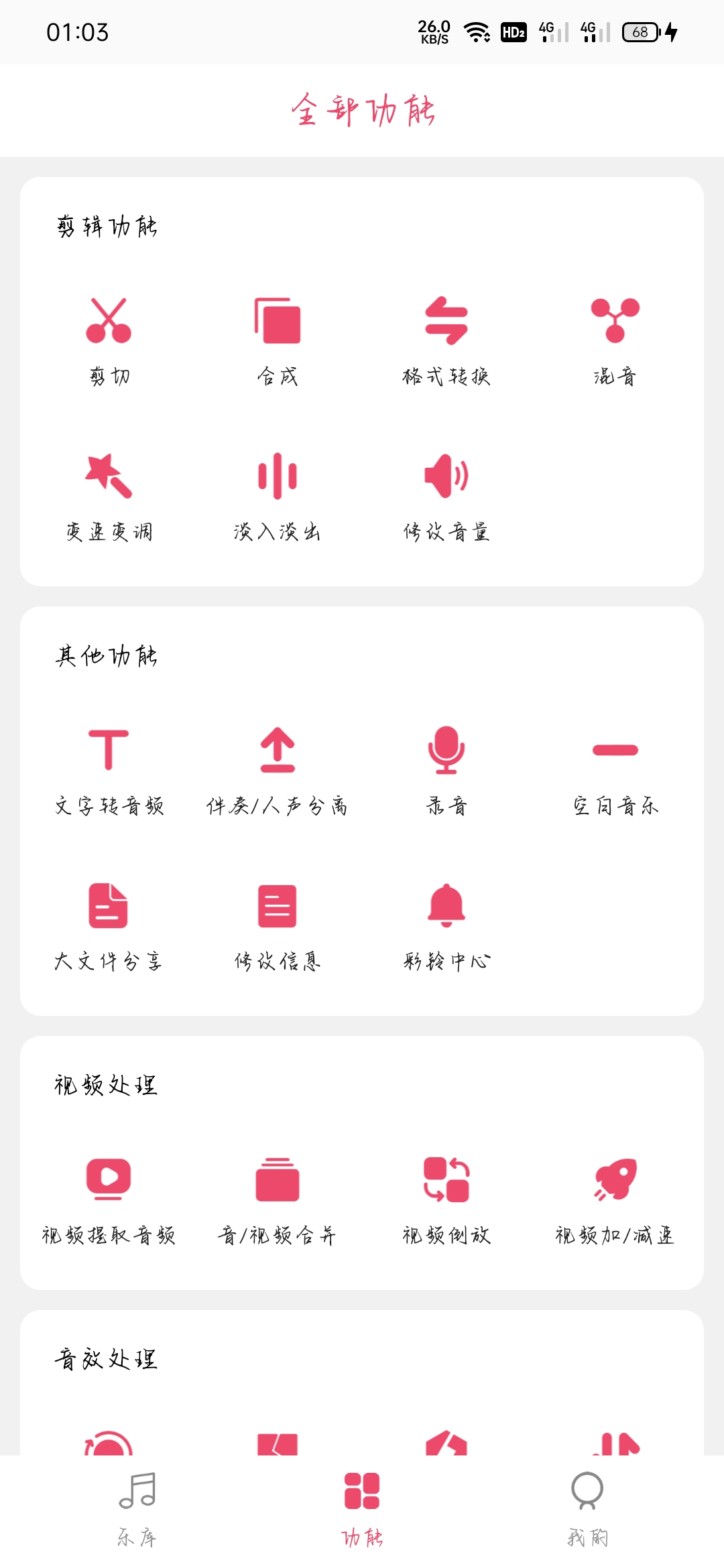Screen dimensions: 724x1568
Task: Open 视频倒放 video reverse
Action: (446, 1199)
